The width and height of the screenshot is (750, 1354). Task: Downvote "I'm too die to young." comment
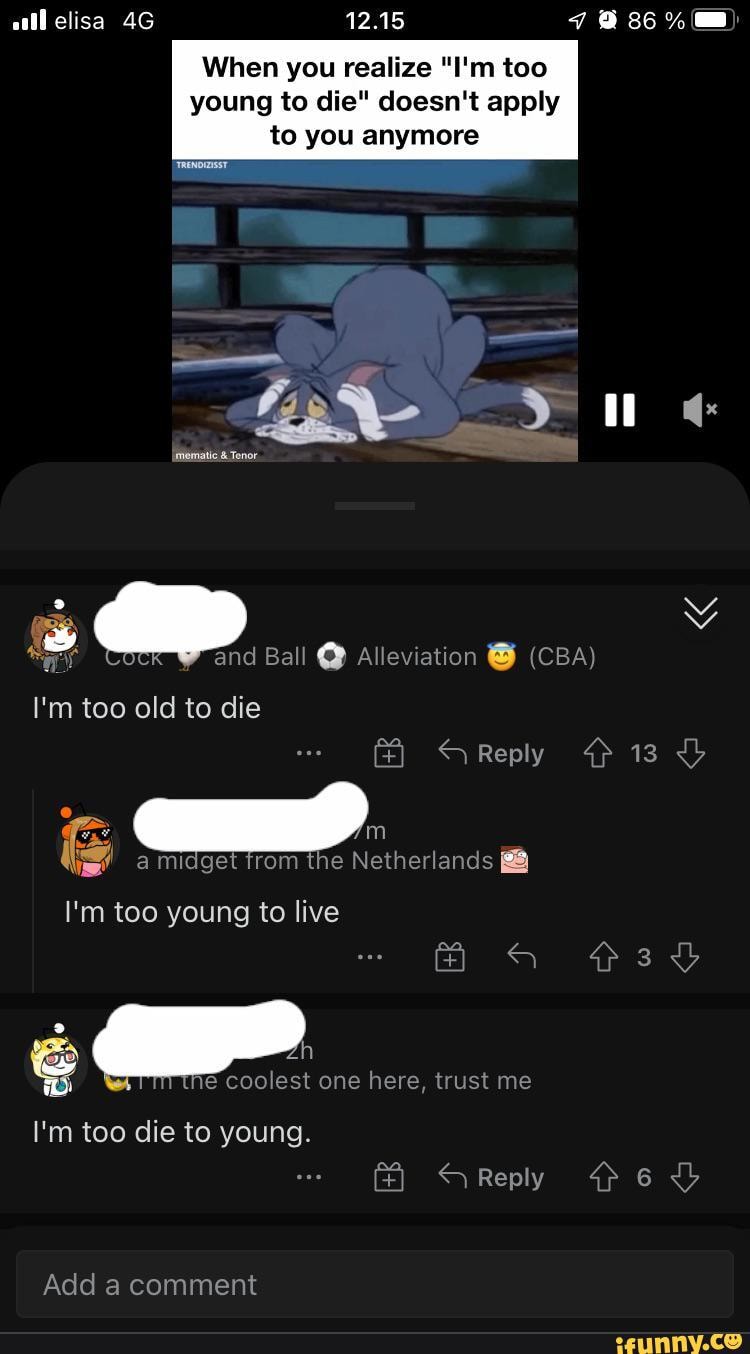point(685,1177)
